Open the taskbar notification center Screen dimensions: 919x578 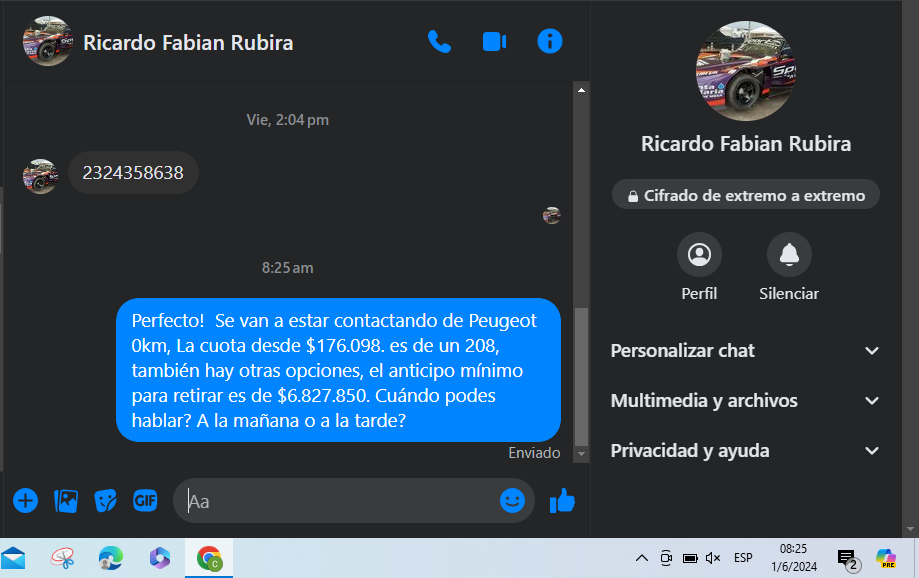tap(848, 559)
